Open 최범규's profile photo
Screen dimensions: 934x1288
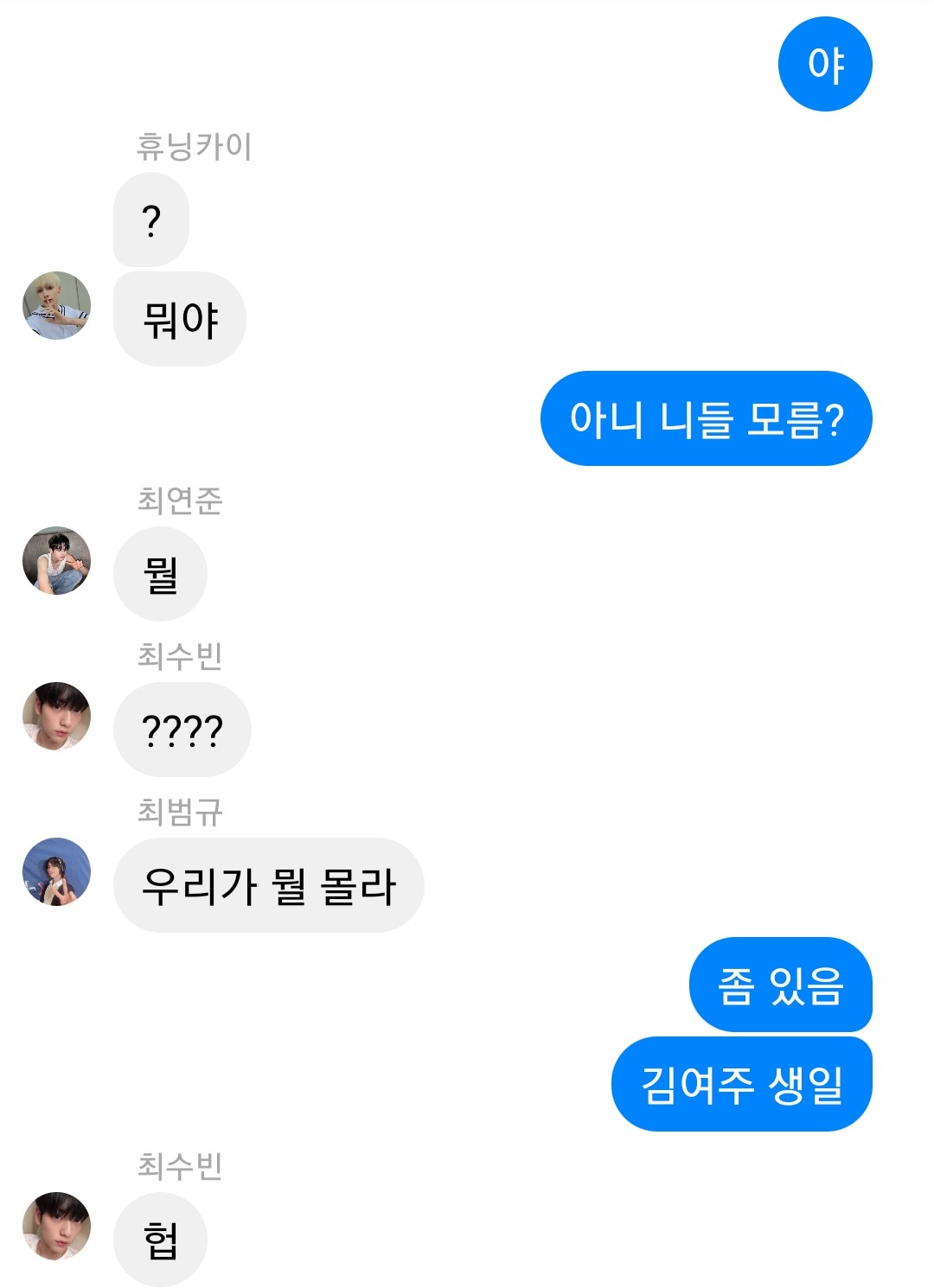click(56, 872)
